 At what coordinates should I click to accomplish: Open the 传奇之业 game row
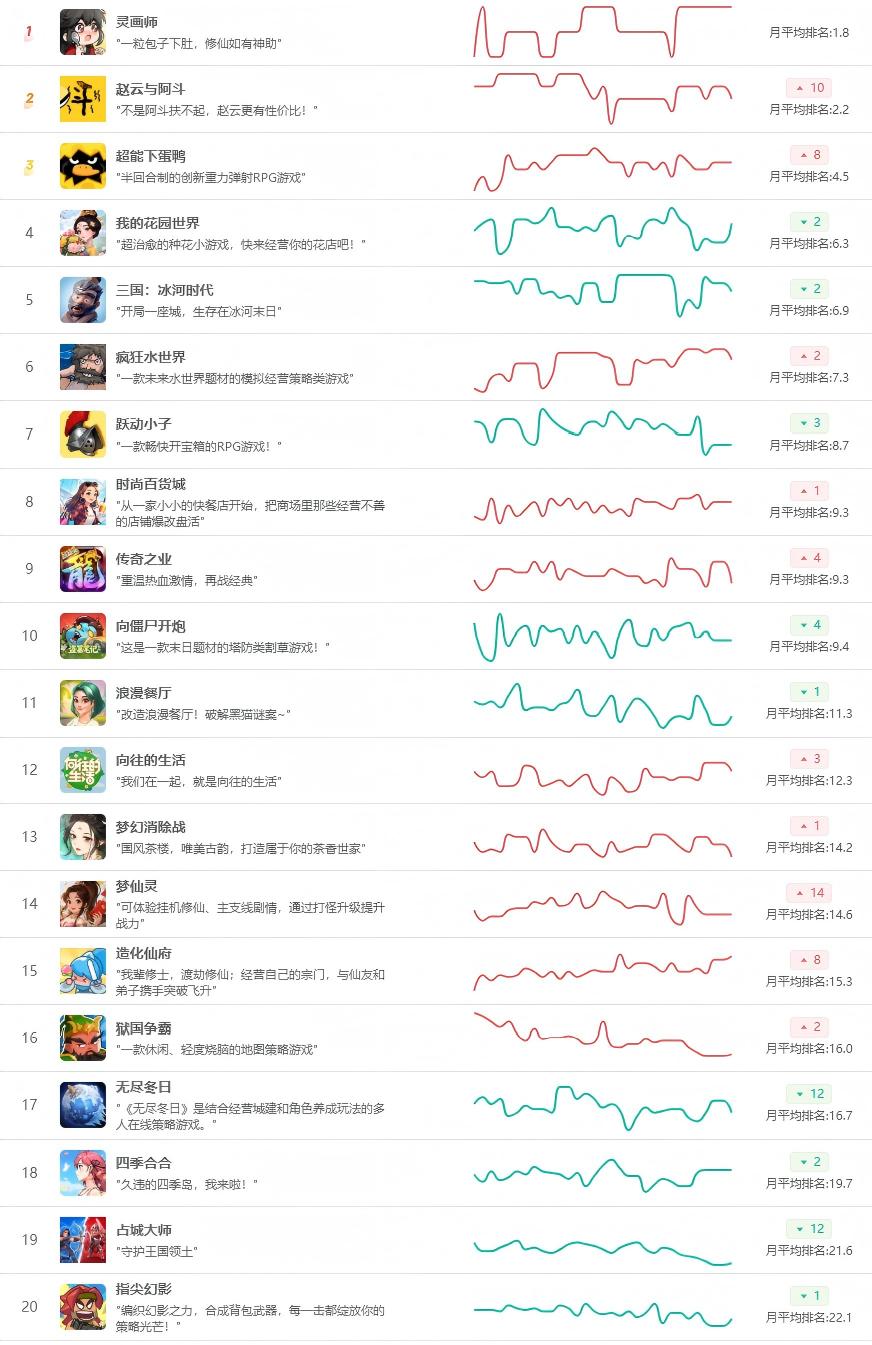pyautogui.click(x=436, y=569)
